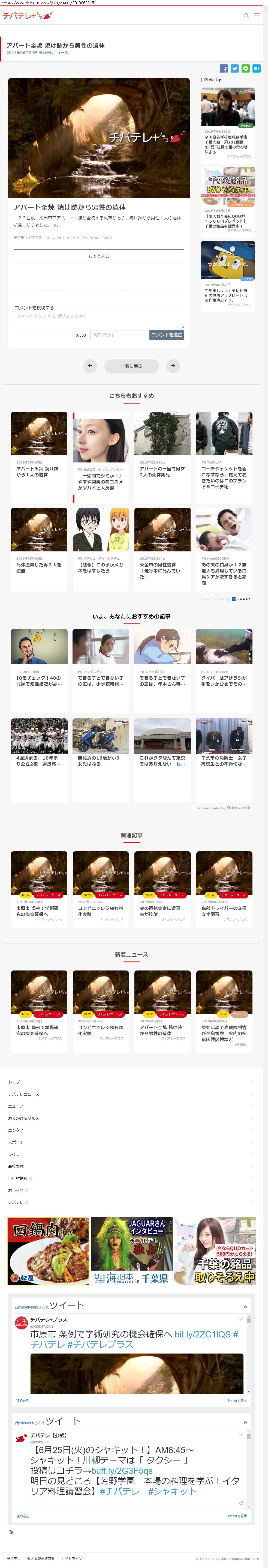268x1568 pixels.
Task: Open the hamburger menu
Action: tap(257, 16)
